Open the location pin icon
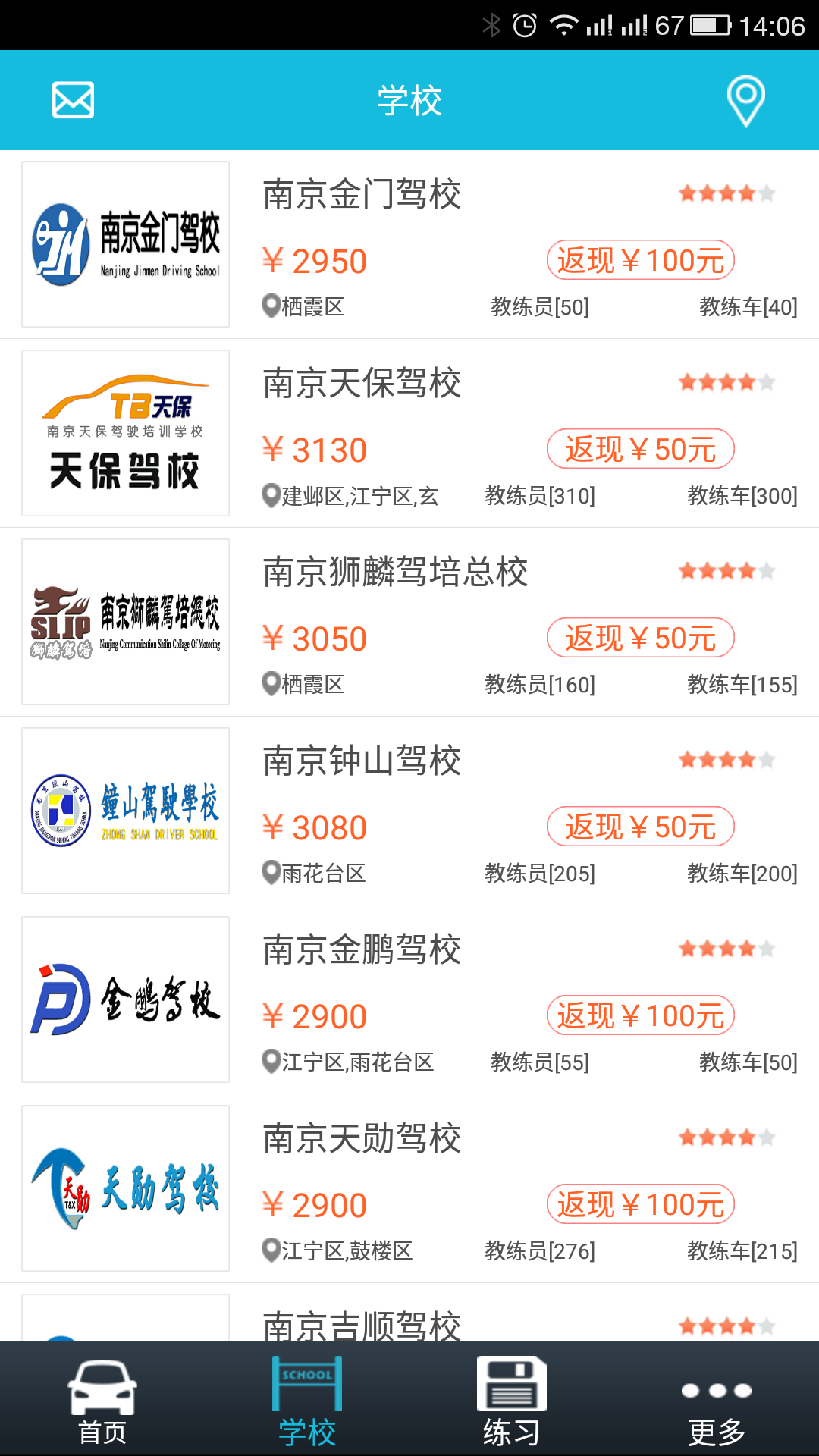 pos(745,100)
